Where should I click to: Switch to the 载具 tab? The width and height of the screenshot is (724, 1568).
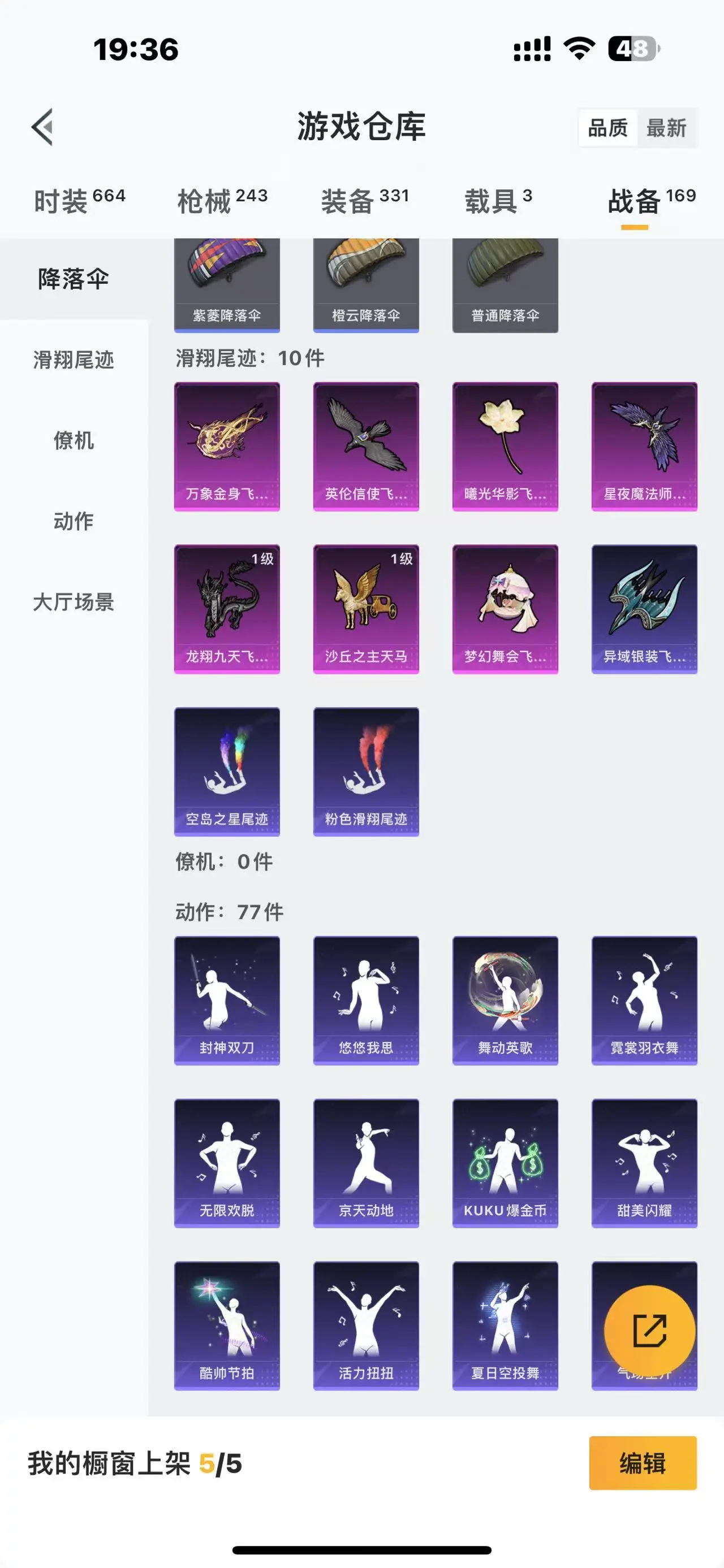(498, 200)
